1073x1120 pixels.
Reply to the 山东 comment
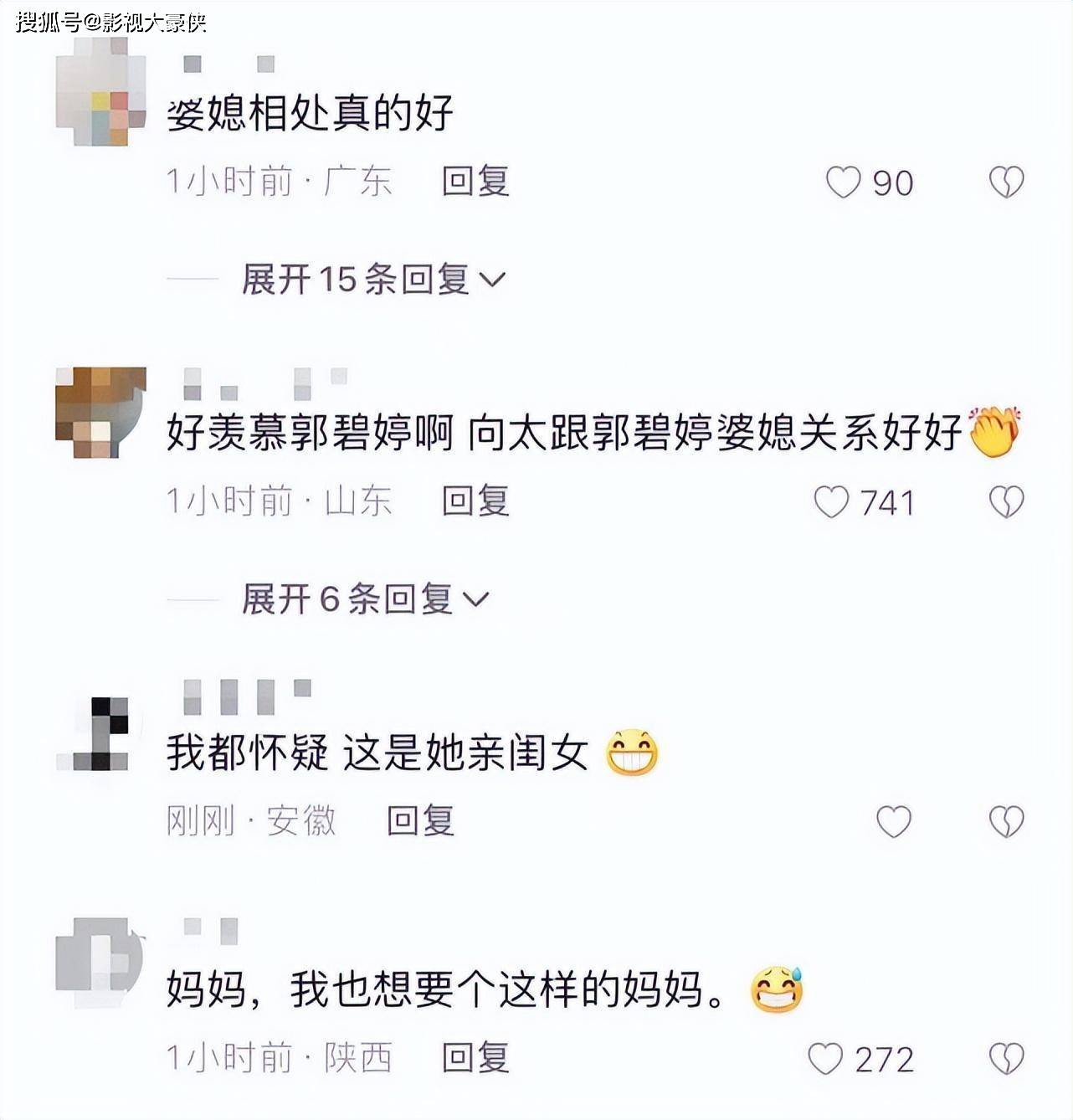[475, 501]
